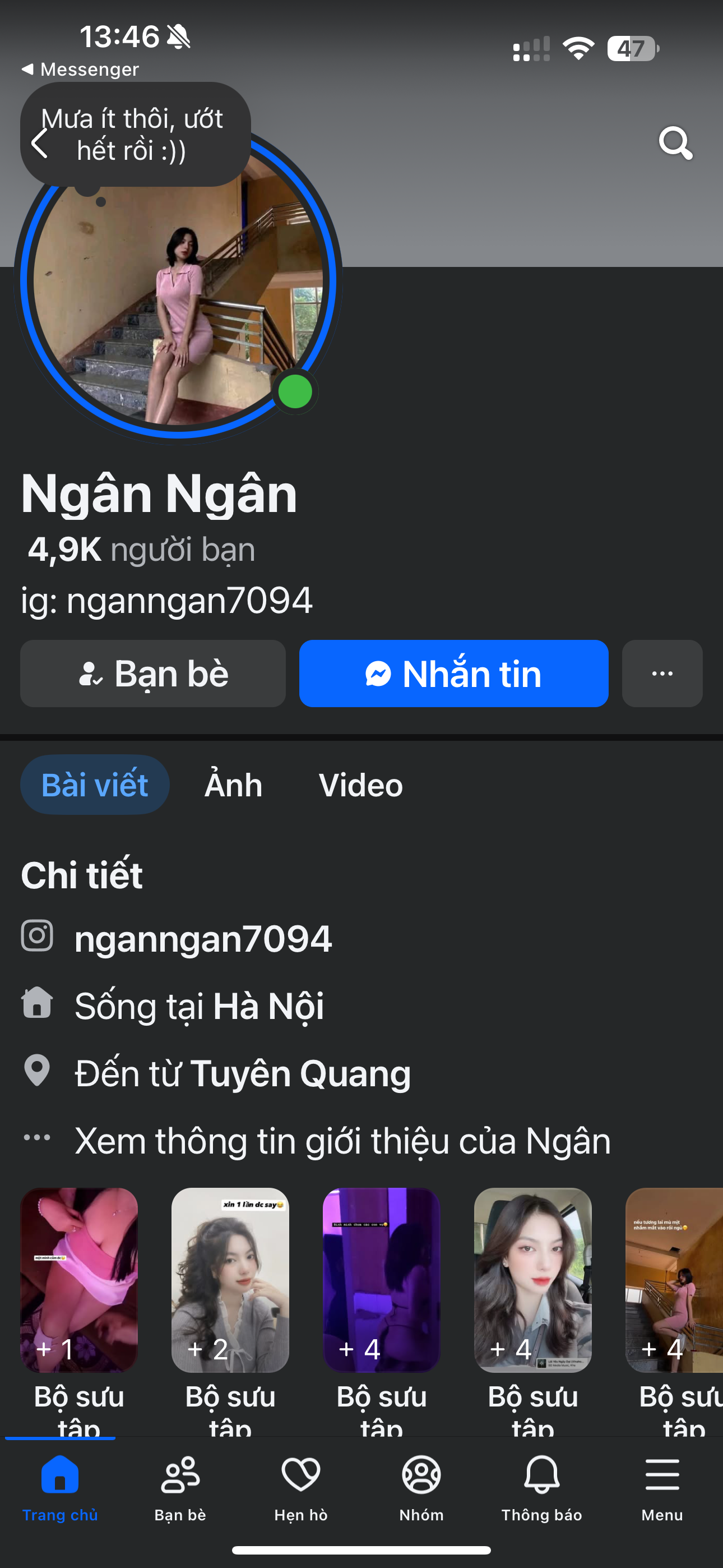723x1568 pixels.
Task: Open the +2 collection thumbnail
Action: 230,1280
